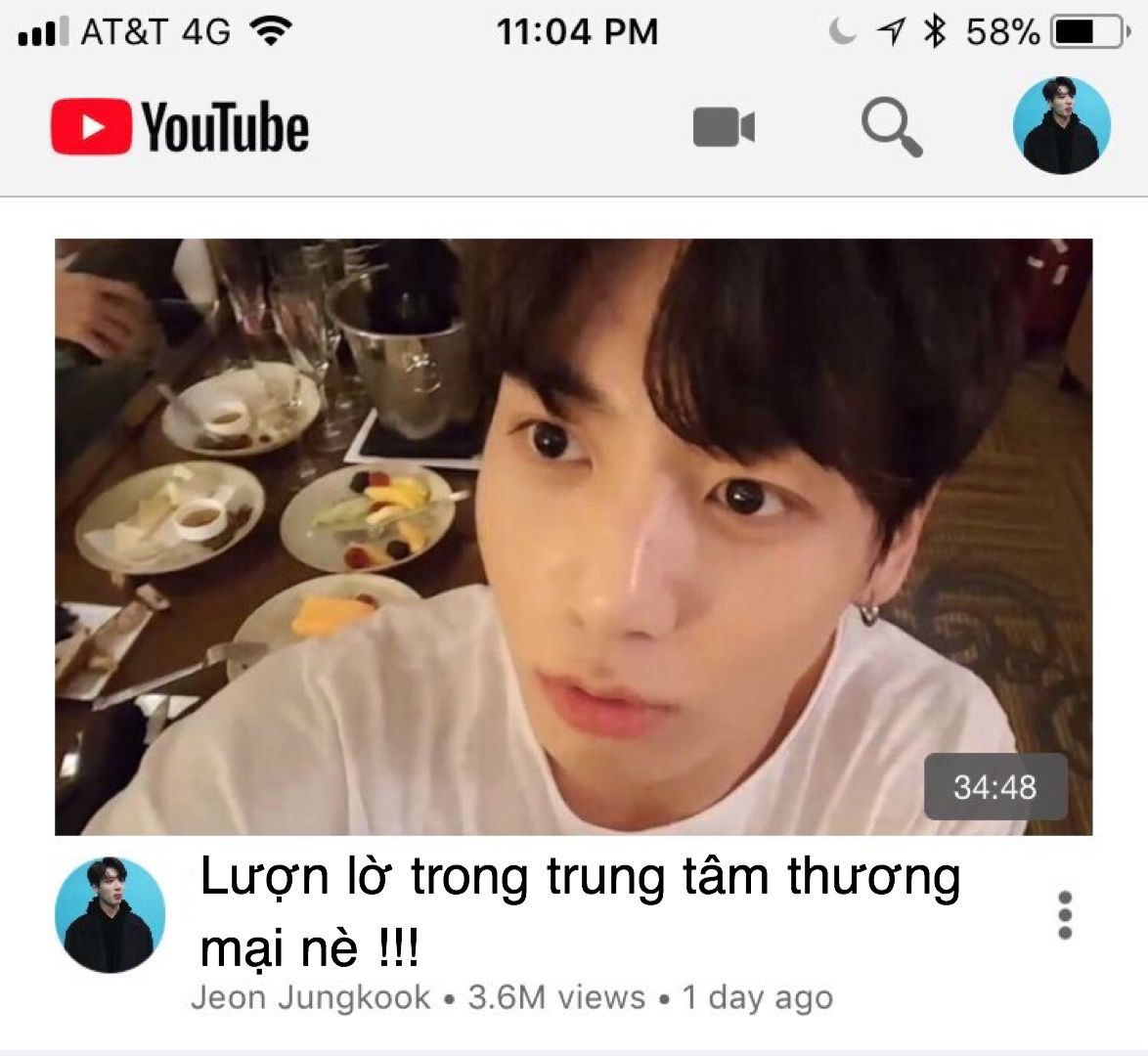Open the video's three-dot options menu

click(x=1065, y=915)
